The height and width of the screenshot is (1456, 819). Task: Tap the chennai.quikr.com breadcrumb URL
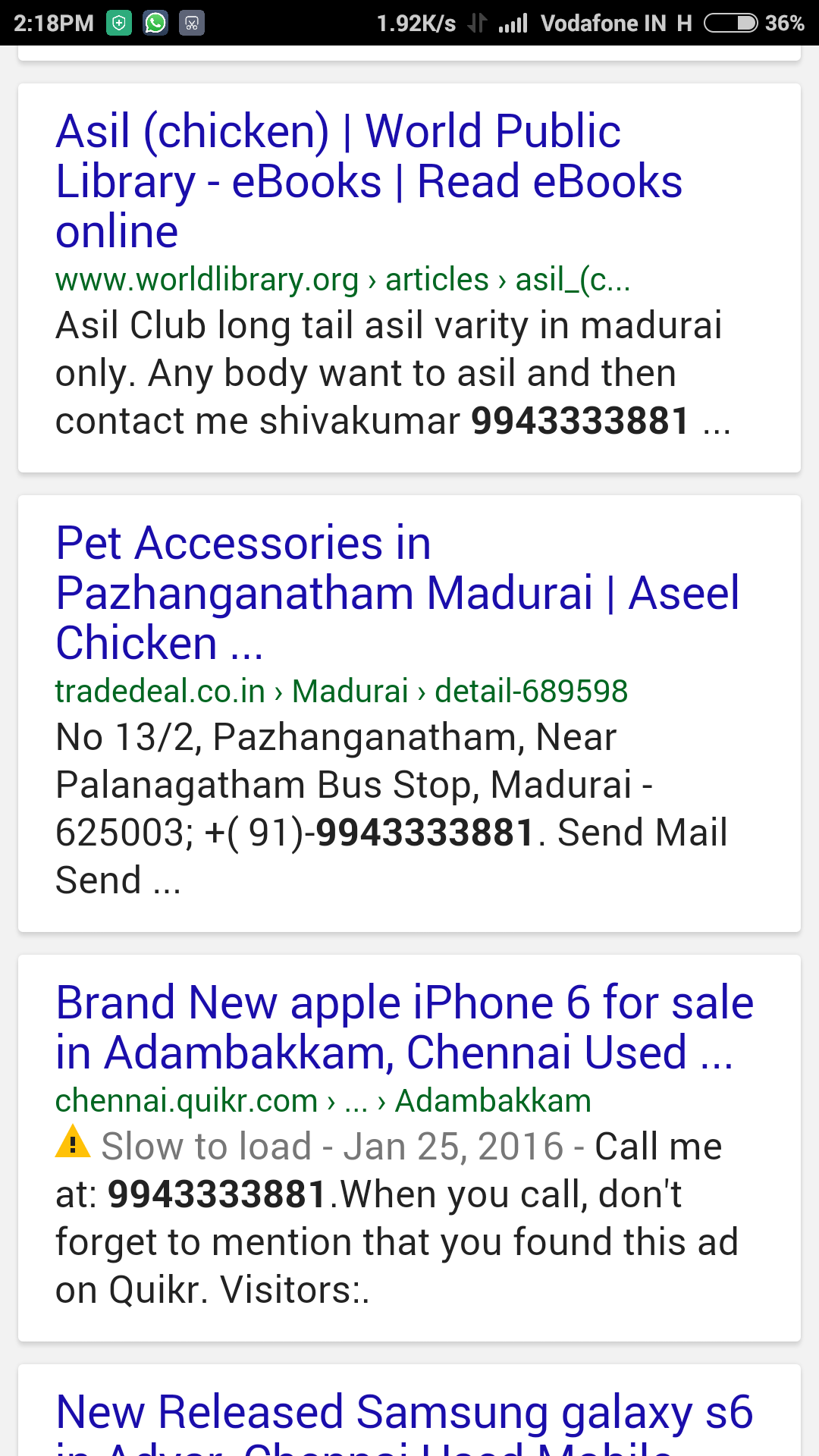(x=184, y=1100)
